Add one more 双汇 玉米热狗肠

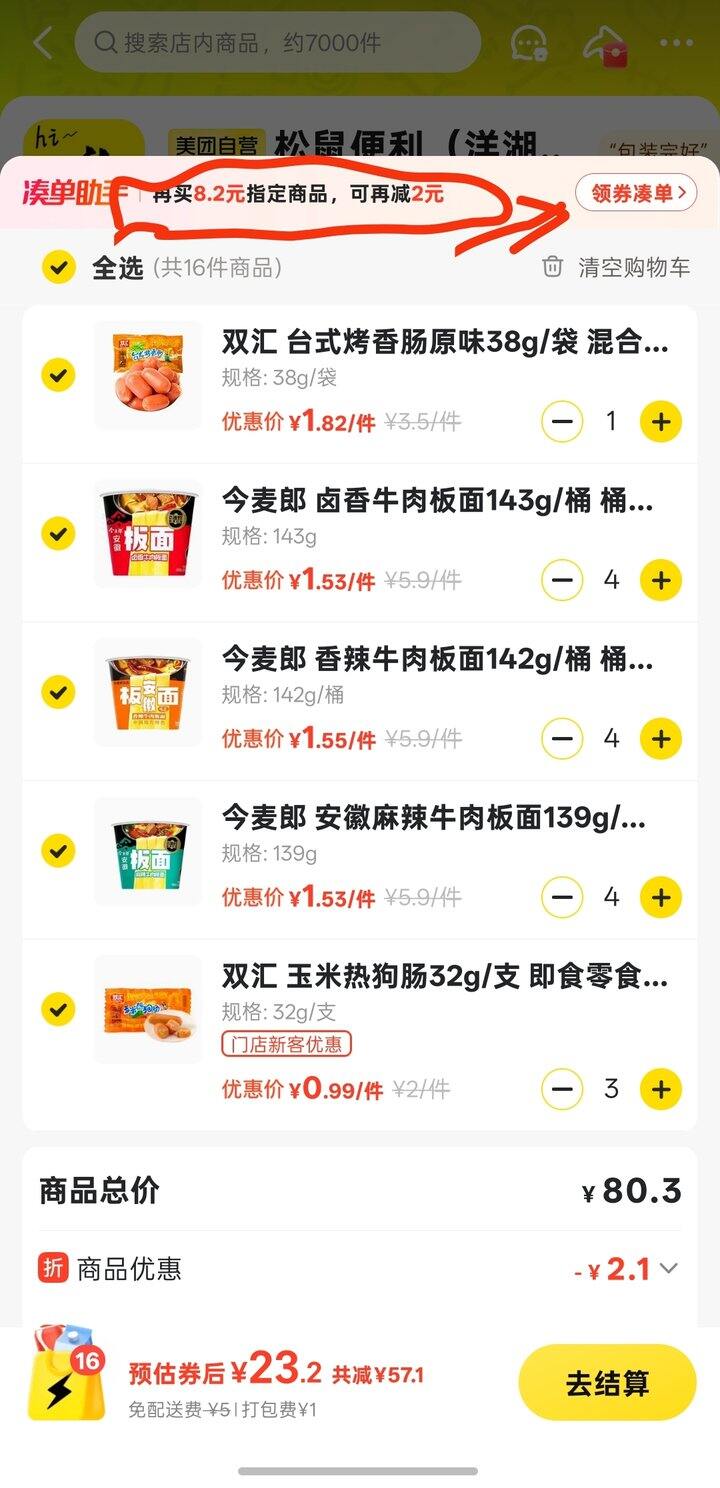[660, 1088]
